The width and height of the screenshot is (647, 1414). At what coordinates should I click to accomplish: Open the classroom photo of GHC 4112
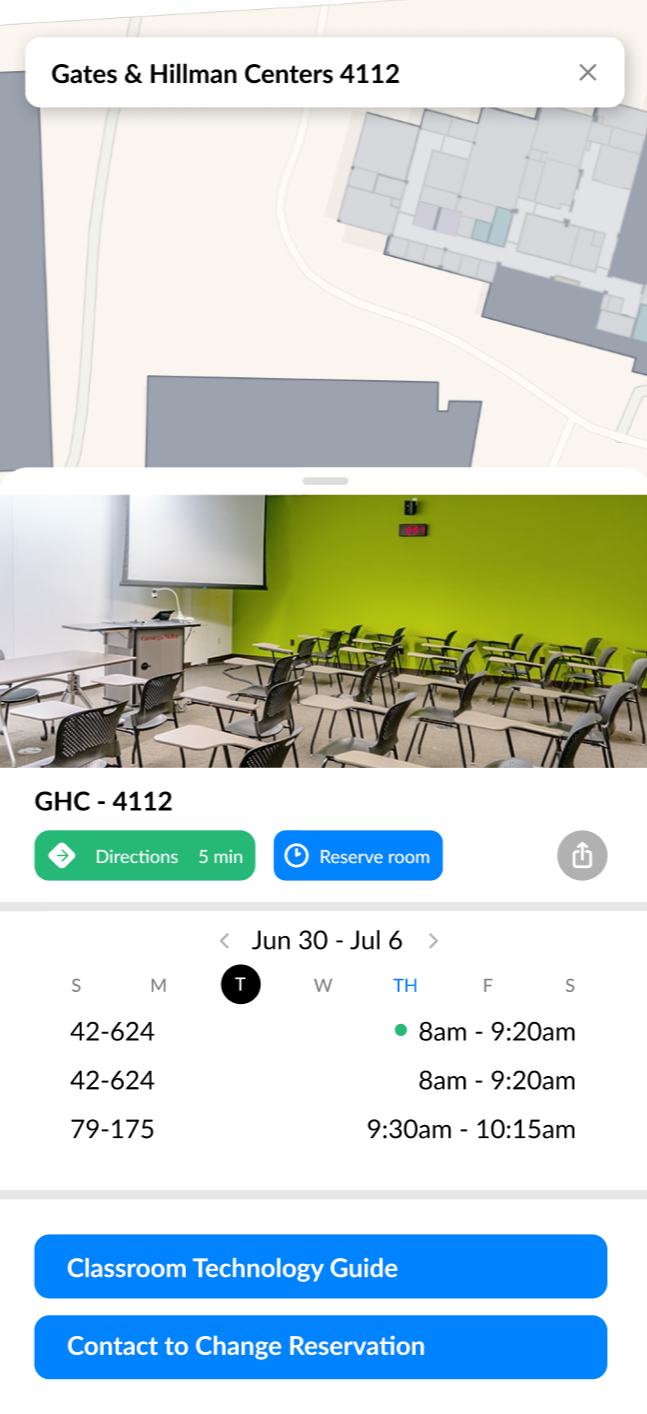point(323,630)
